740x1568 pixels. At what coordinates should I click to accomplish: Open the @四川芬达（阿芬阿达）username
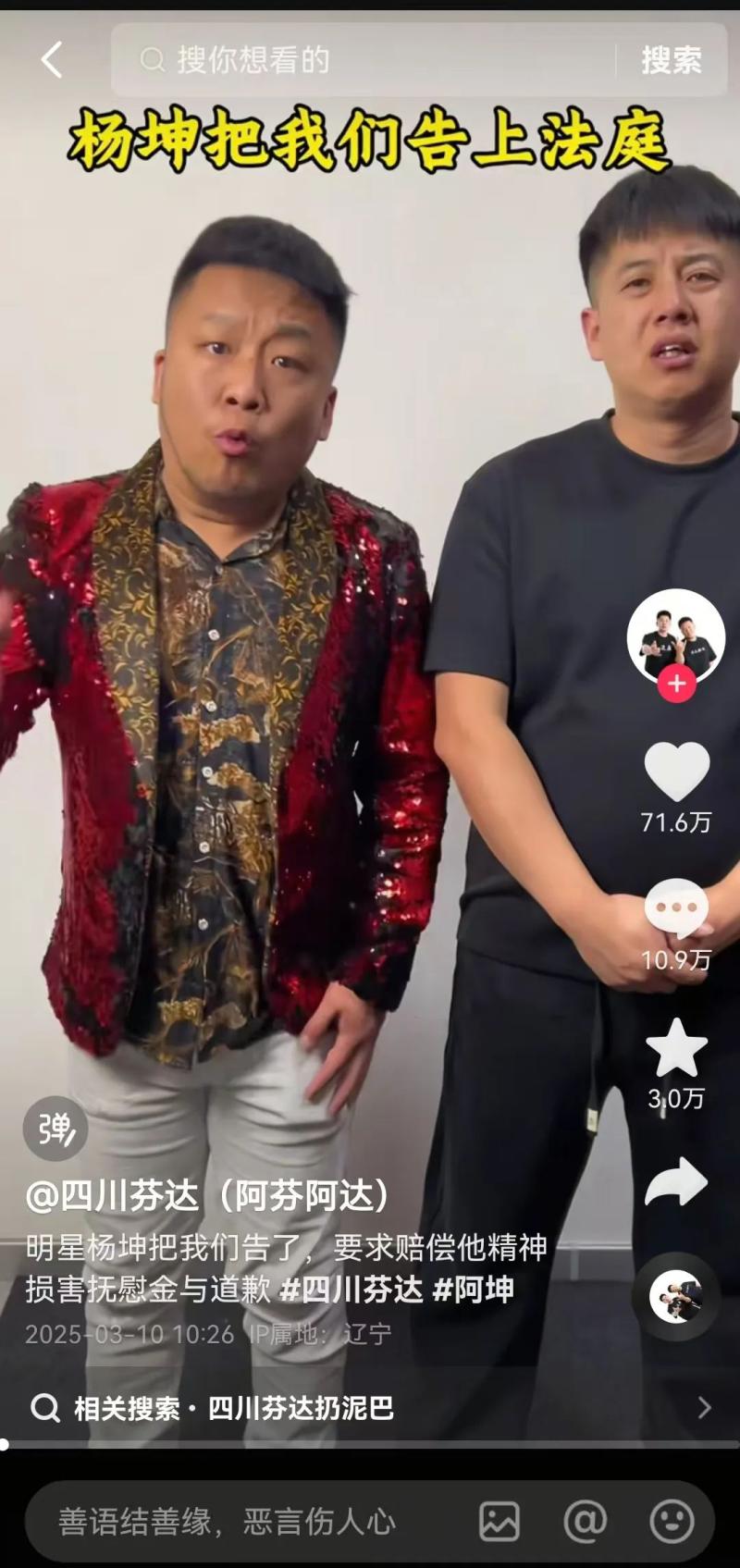click(208, 1196)
